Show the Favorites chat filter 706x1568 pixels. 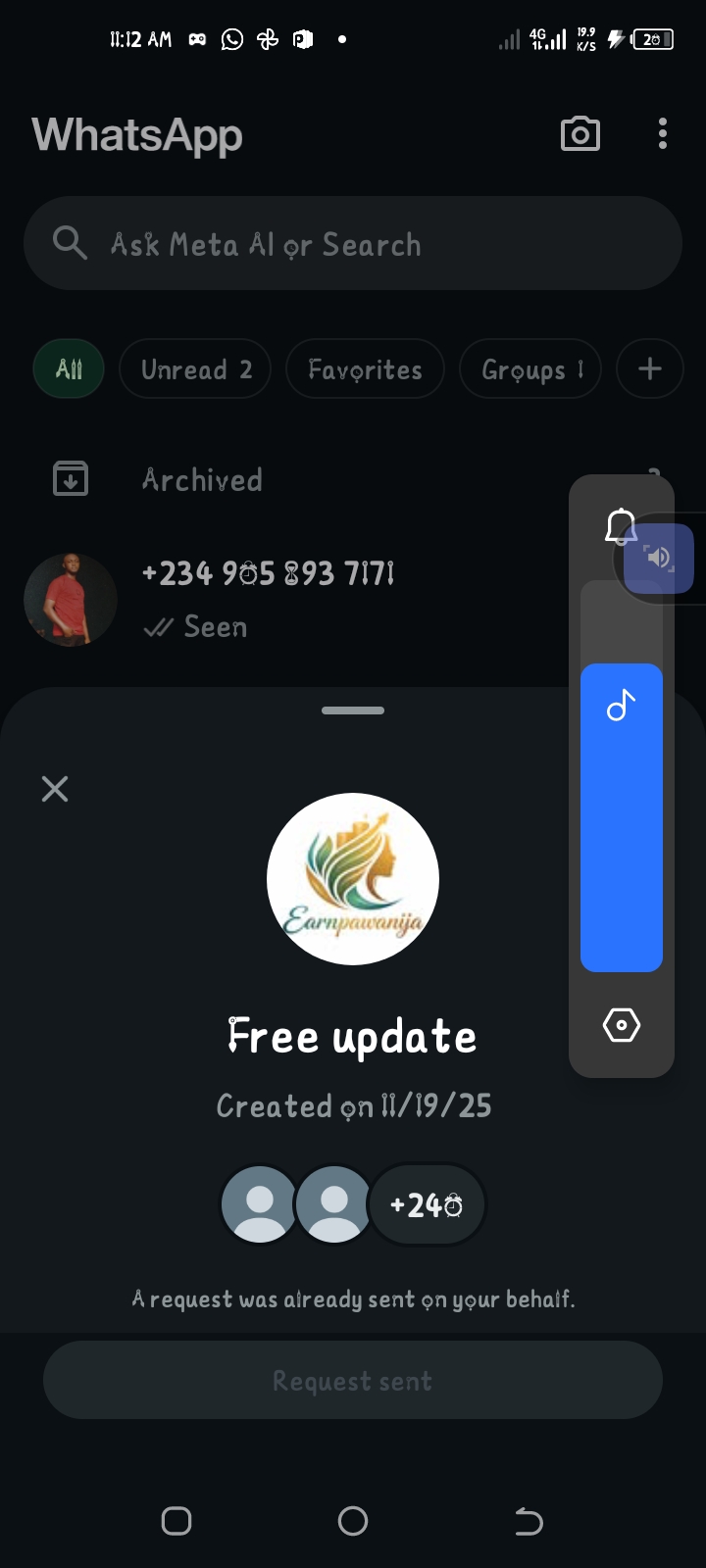pos(365,369)
